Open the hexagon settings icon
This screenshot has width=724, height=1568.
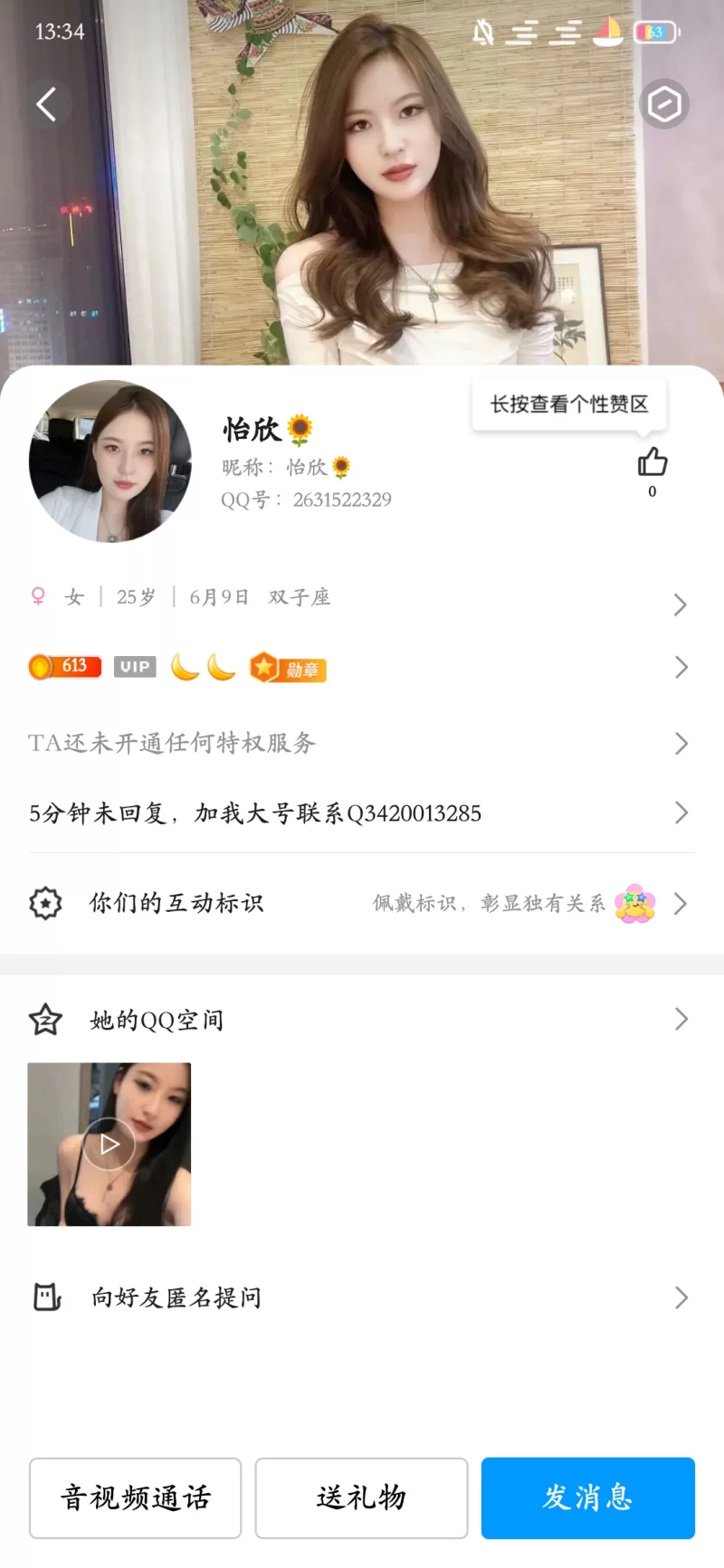(x=664, y=104)
